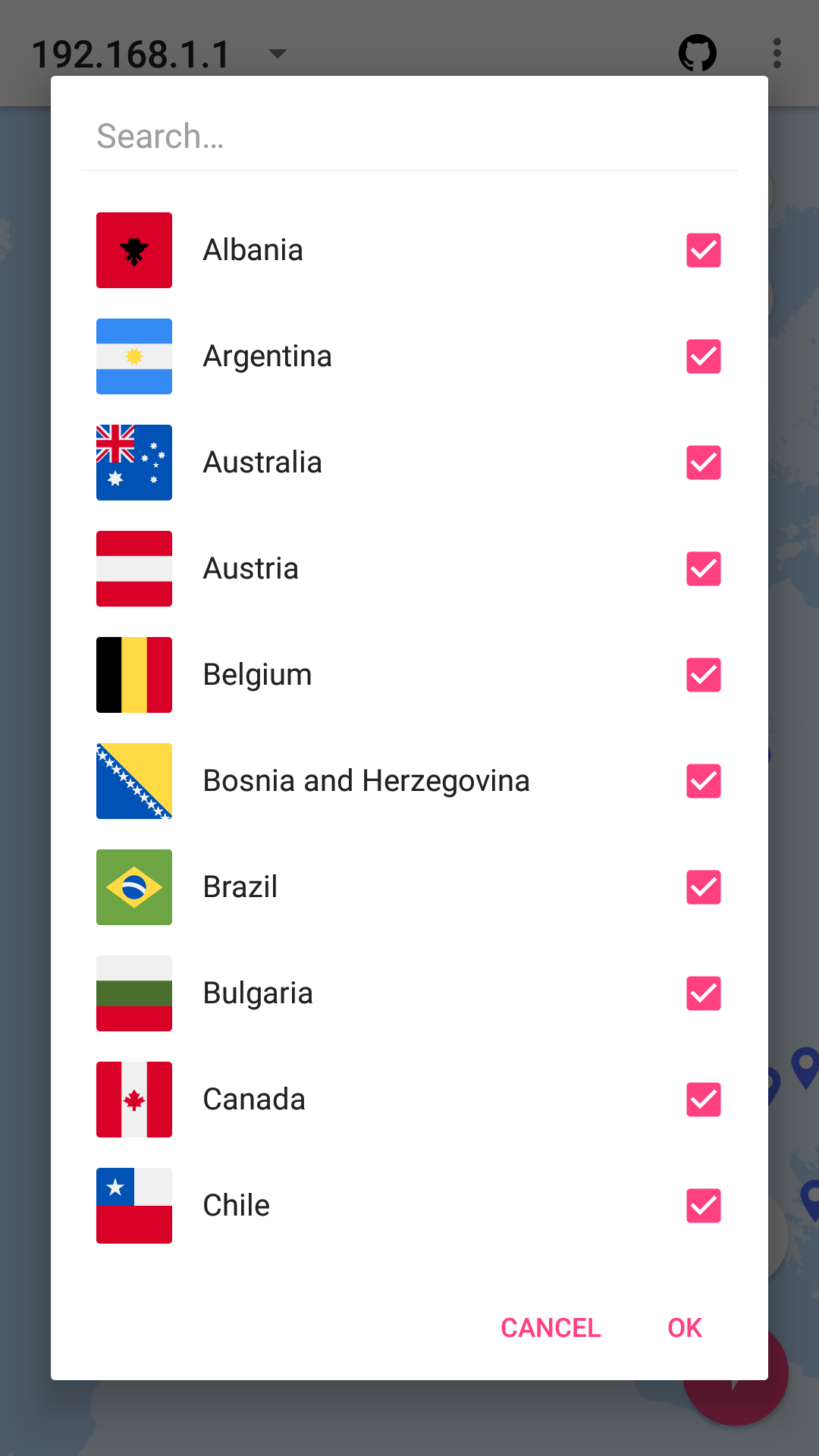This screenshot has width=819, height=1456.
Task: Uncheck Austria in country list
Action: click(x=703, y=569)
